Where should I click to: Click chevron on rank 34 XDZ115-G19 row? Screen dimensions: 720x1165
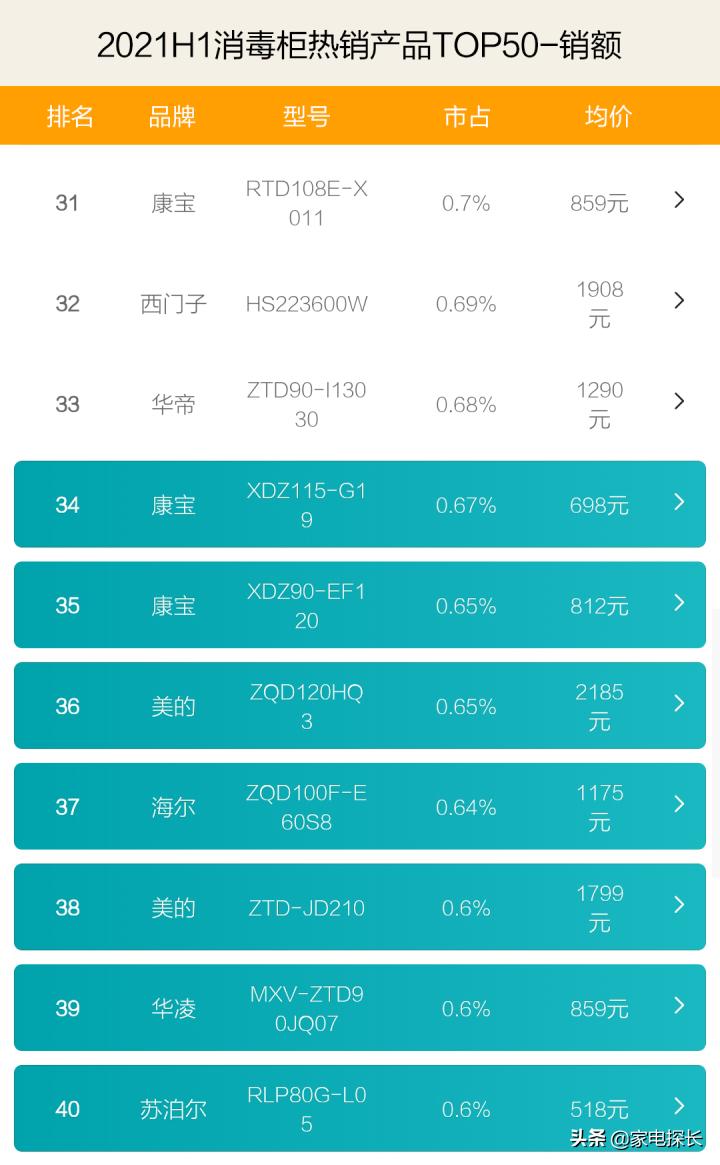[678, 504]
